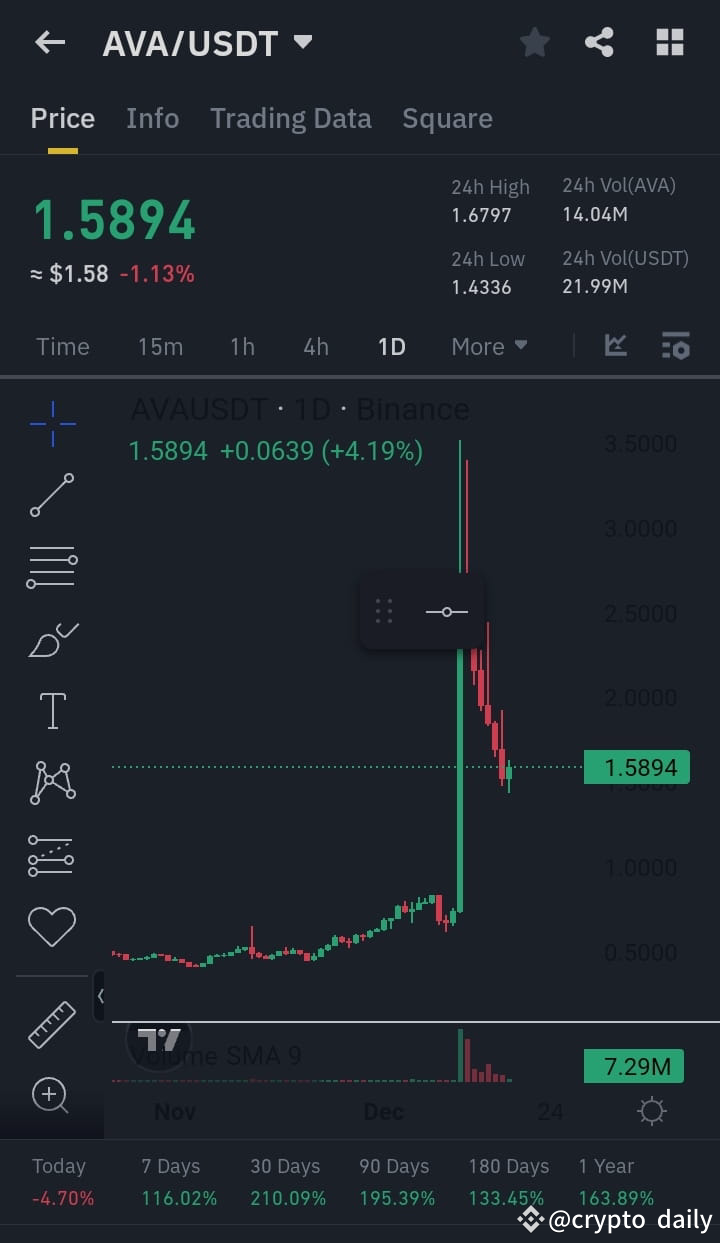This screenshot has width=720, height=1243.
Task: Open the XABCD pattern tool
Action: click(52, 782)
